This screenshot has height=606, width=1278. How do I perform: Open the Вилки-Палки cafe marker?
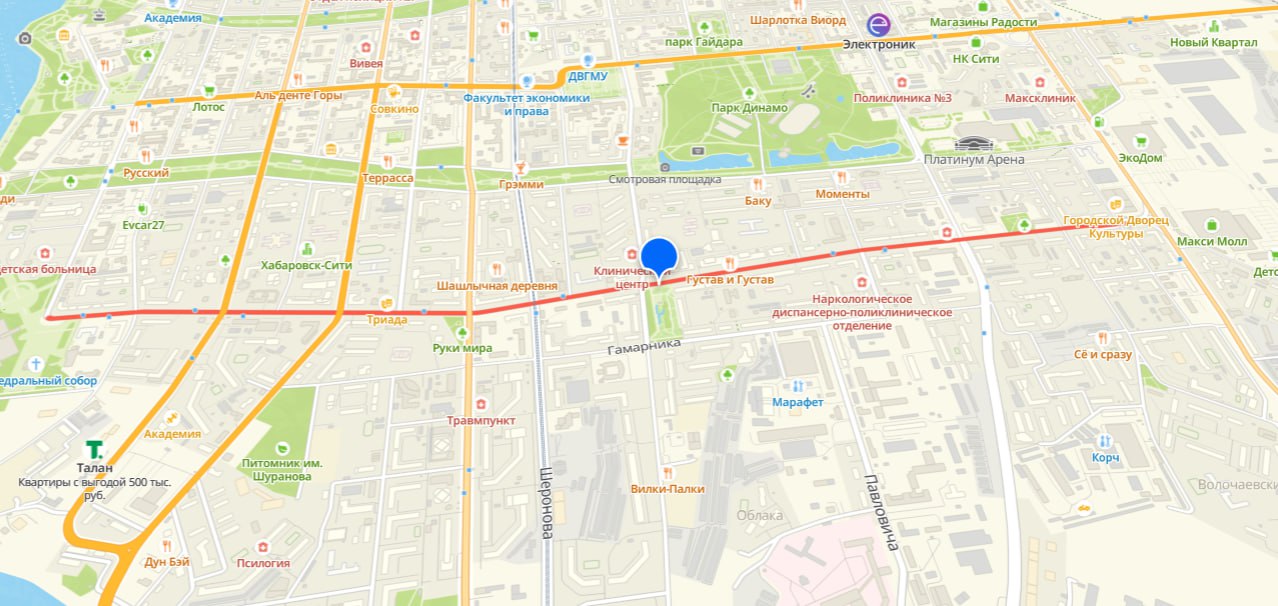(667, 472)
